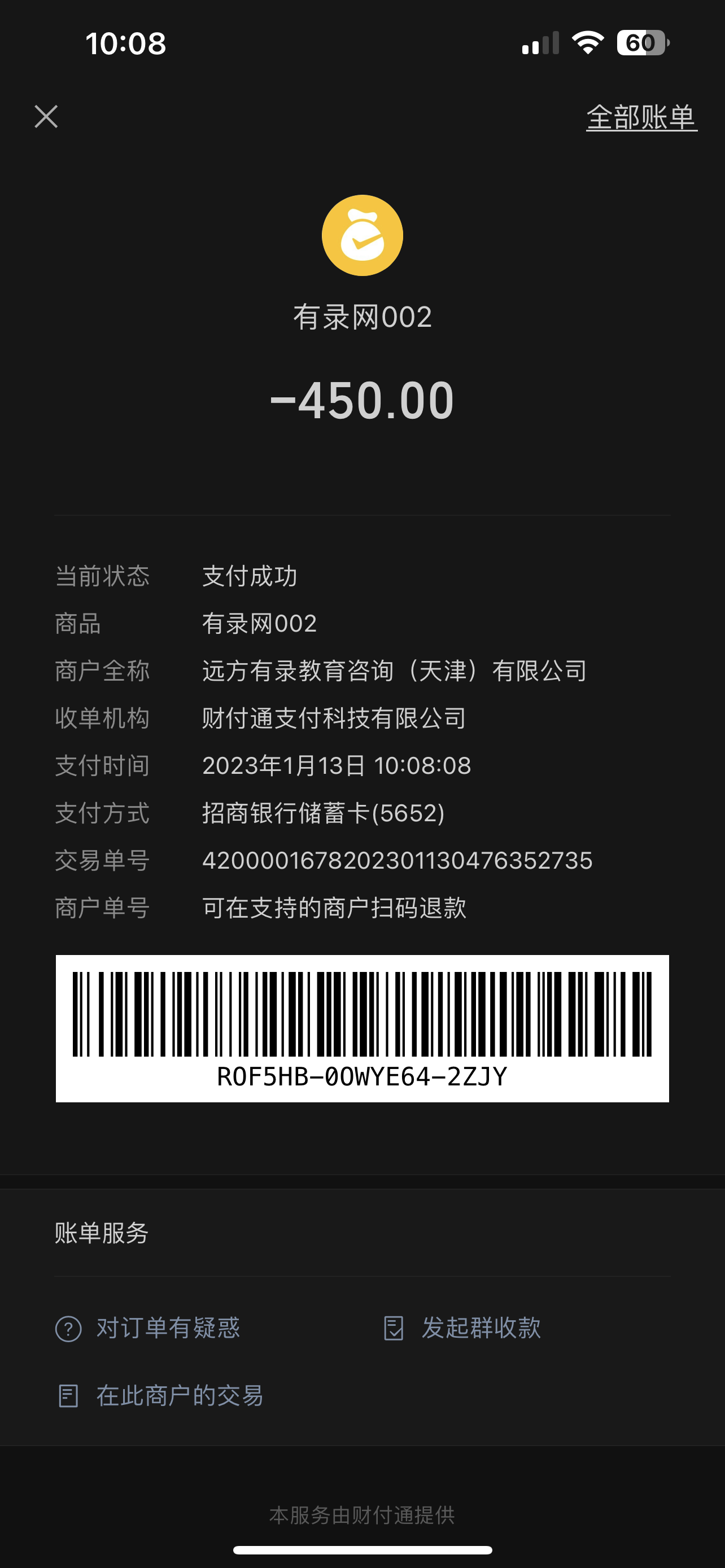Close the bill detail page
The image size is (725, 1568).
pyautogui.click(x=46, y=116)
